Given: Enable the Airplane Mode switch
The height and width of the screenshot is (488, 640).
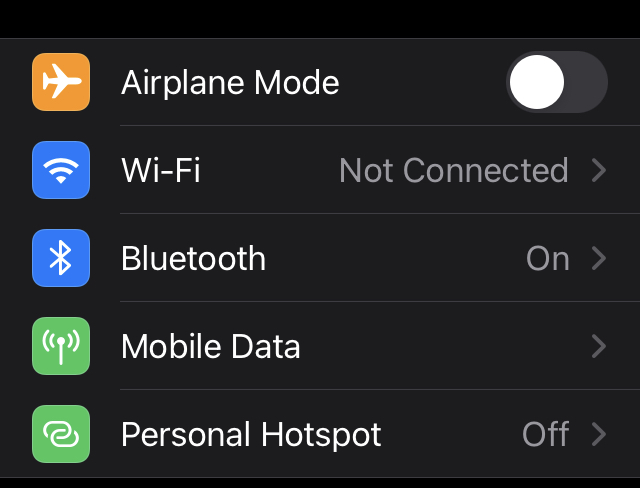Looking at the screenshot, I should [556, 82].
